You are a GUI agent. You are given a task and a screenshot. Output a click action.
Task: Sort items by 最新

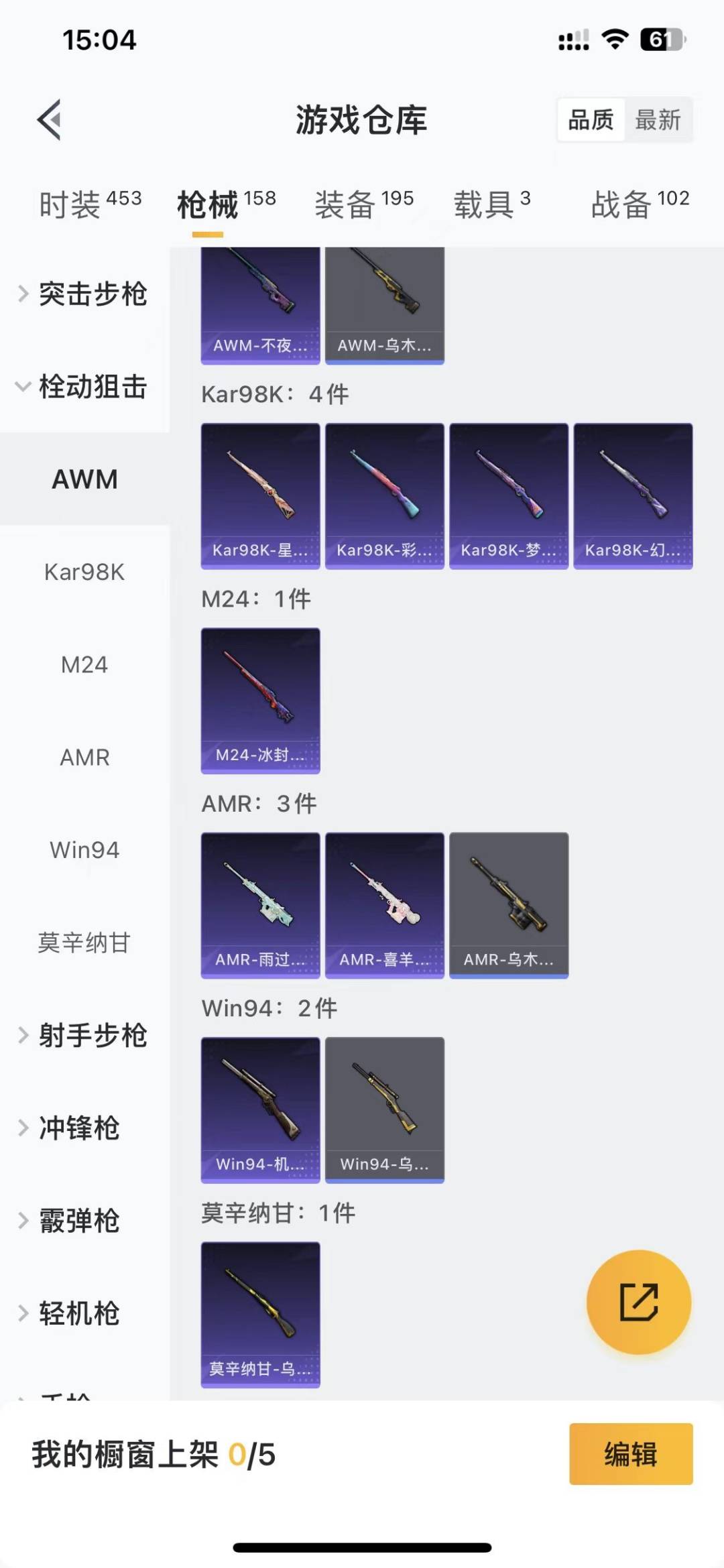click(658, 120)
